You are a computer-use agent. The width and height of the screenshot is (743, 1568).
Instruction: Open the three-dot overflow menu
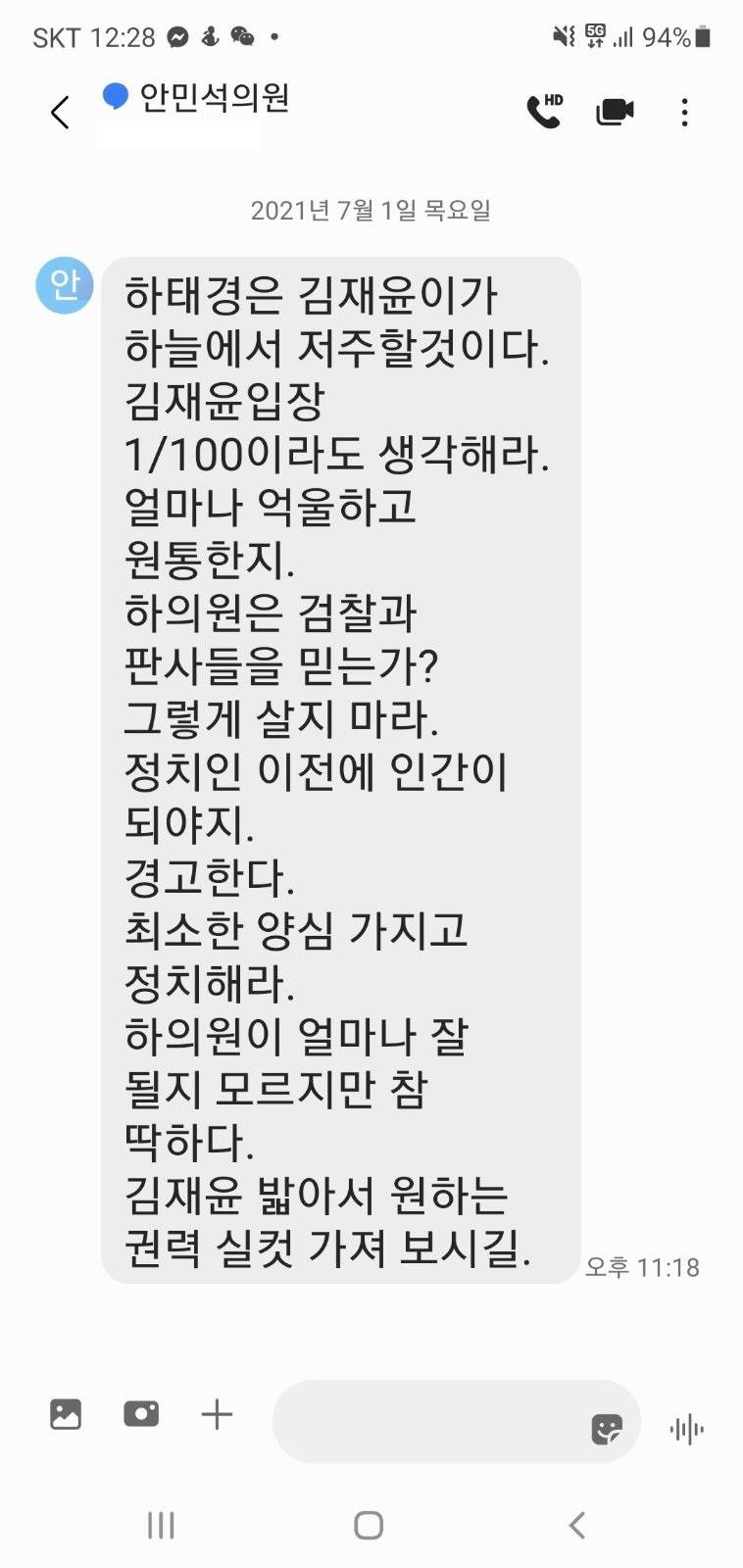pyautogui.click(x=684, y=113)
